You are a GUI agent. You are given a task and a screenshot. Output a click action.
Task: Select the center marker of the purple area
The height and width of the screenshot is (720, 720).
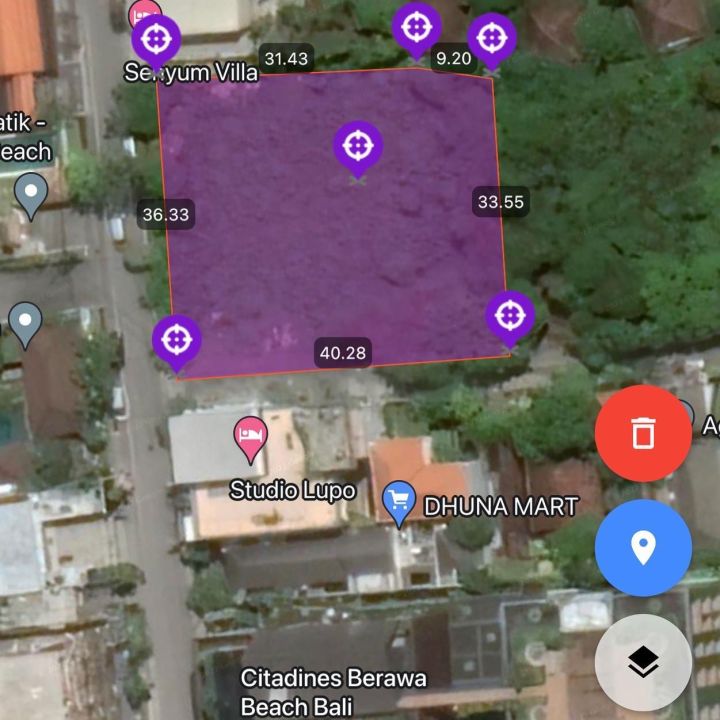[x=358, y=146]
